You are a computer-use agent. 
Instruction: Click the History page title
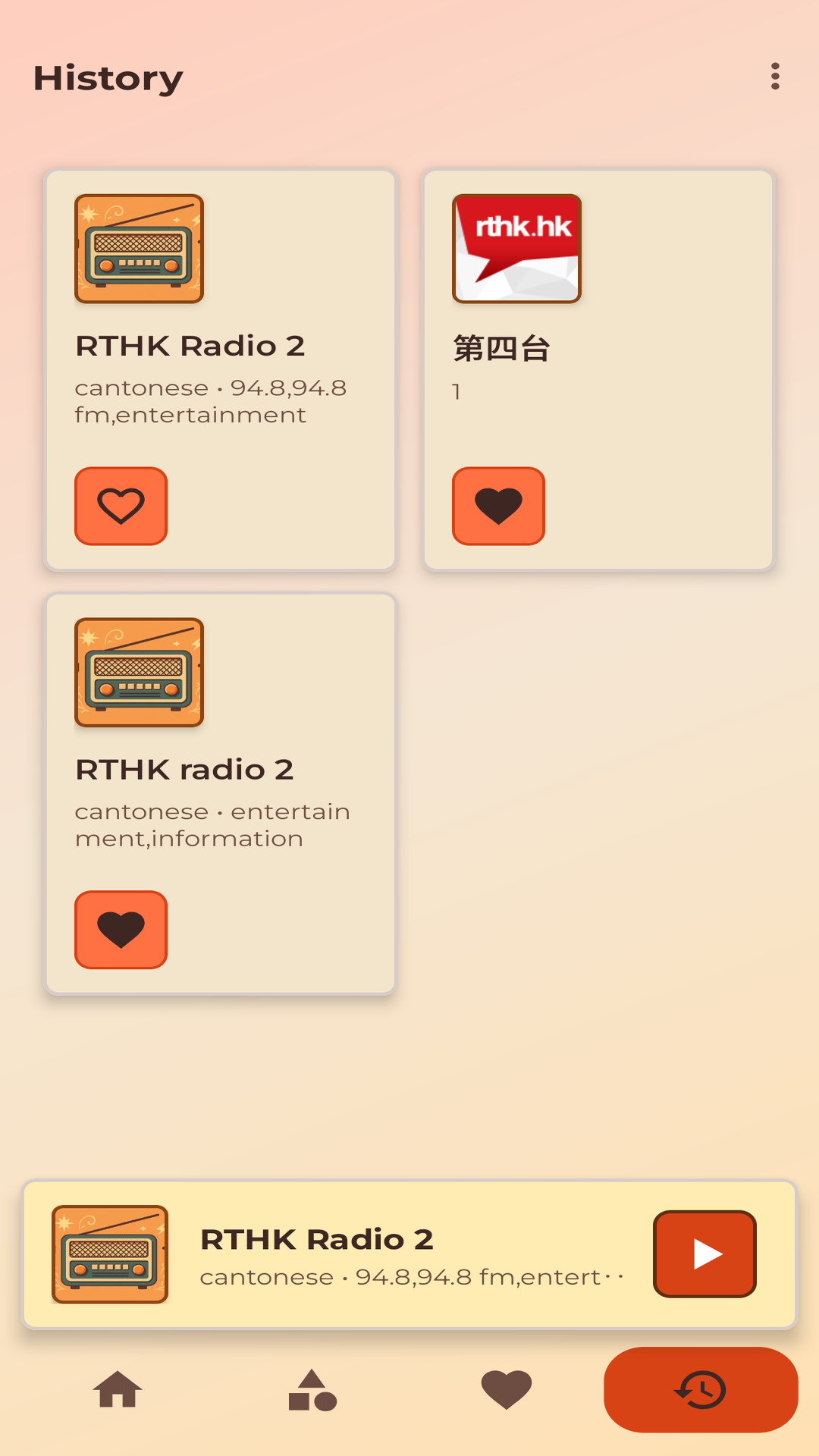click(106, 77)
